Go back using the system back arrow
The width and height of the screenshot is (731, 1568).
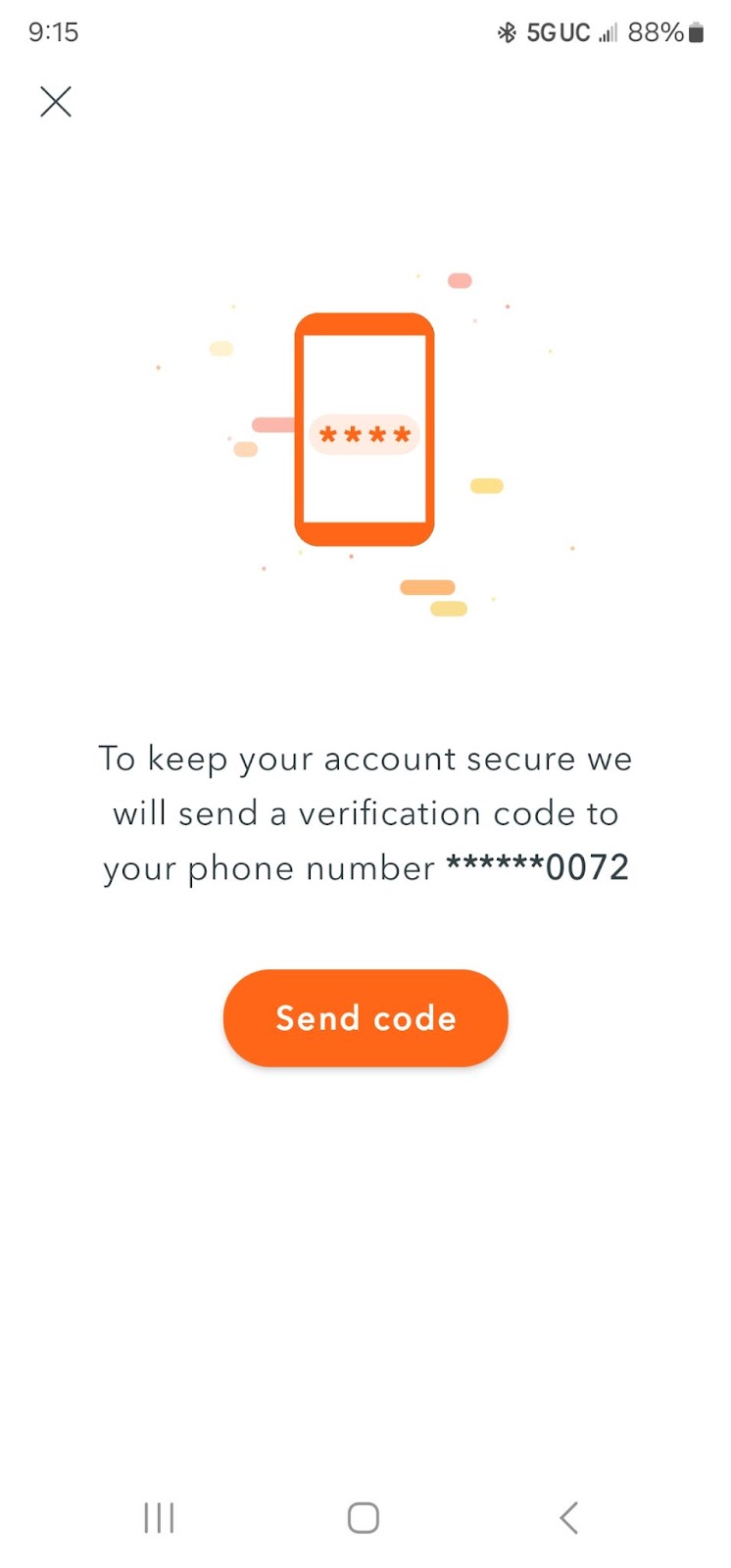coord(568,1518)
